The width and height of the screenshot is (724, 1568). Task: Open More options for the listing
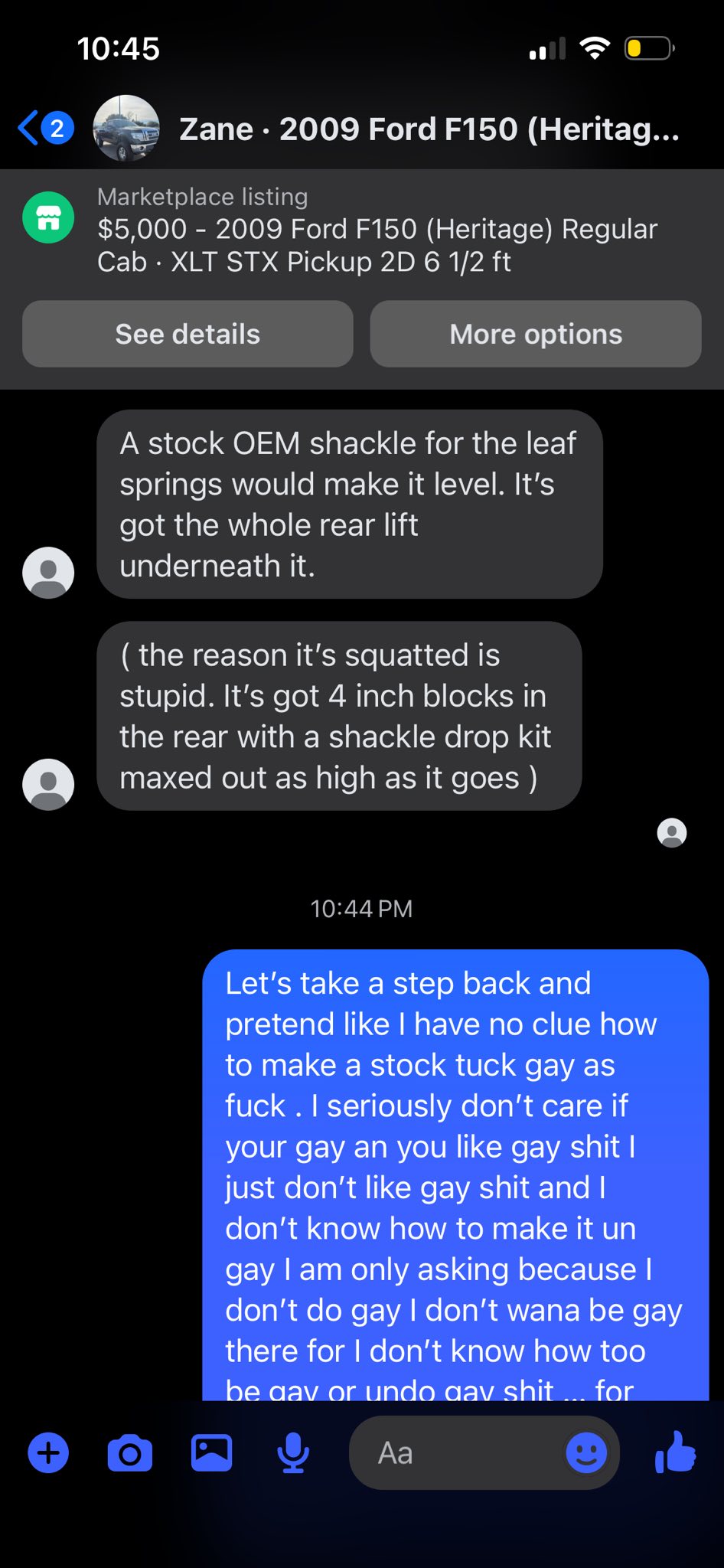(535, 334)
